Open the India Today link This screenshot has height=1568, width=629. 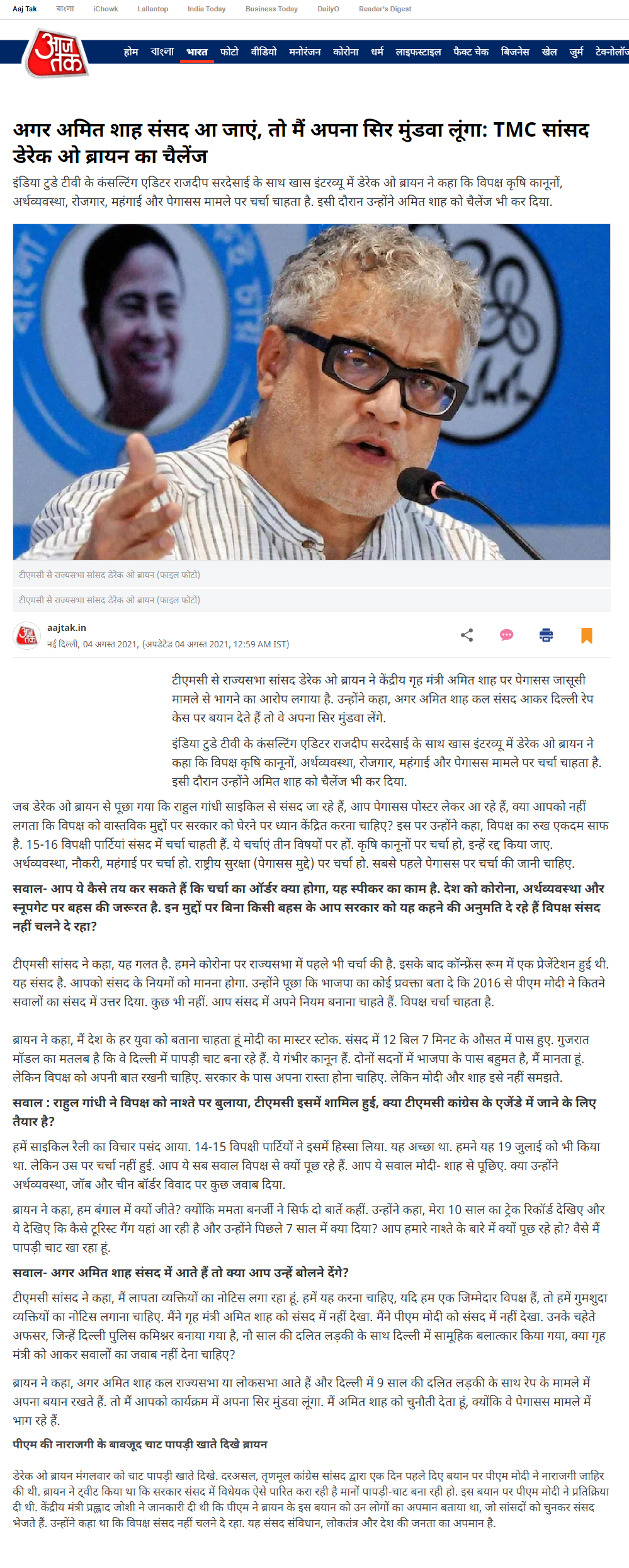coord(206,9)
